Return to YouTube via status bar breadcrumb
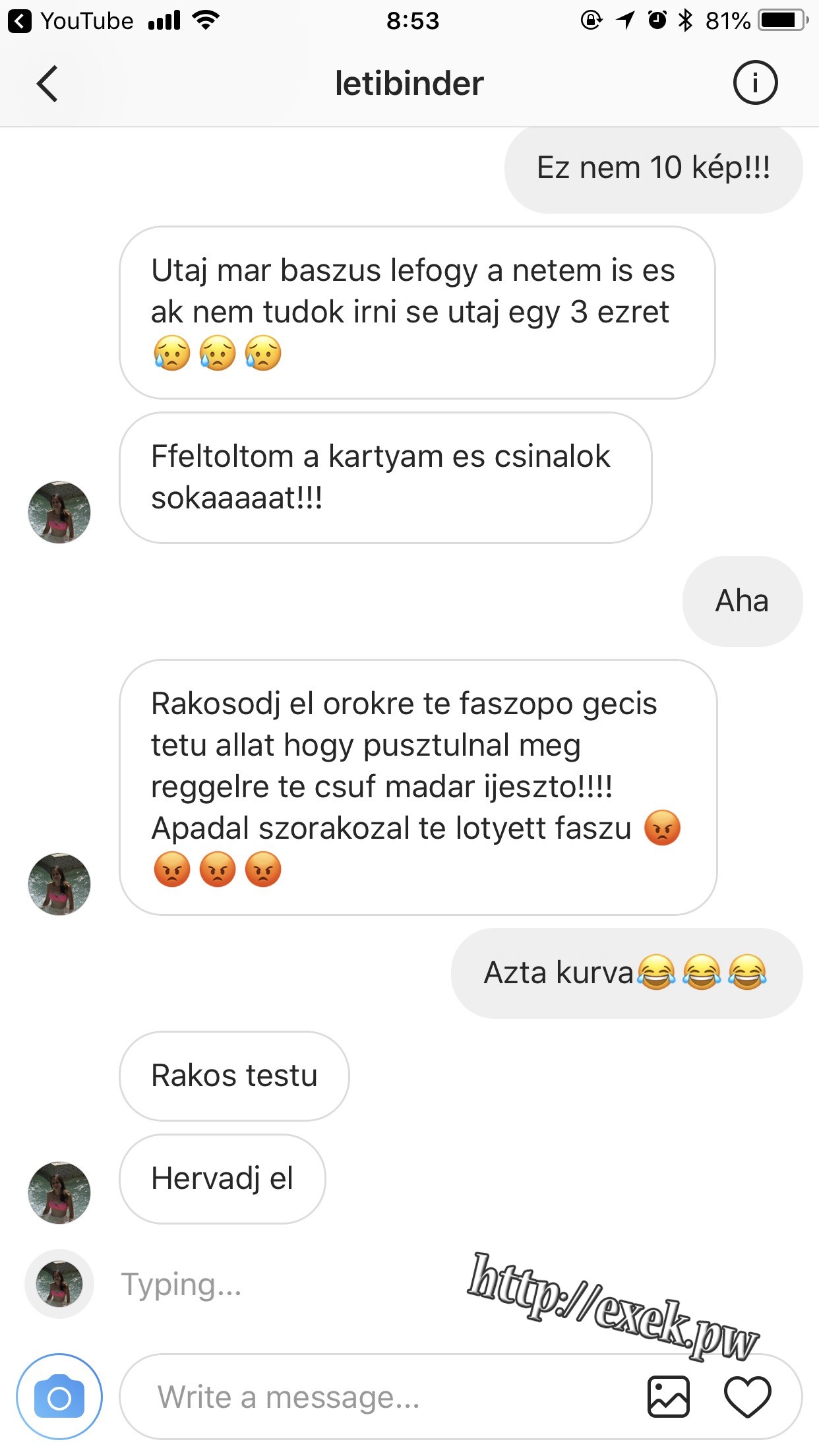 (71, 21)
